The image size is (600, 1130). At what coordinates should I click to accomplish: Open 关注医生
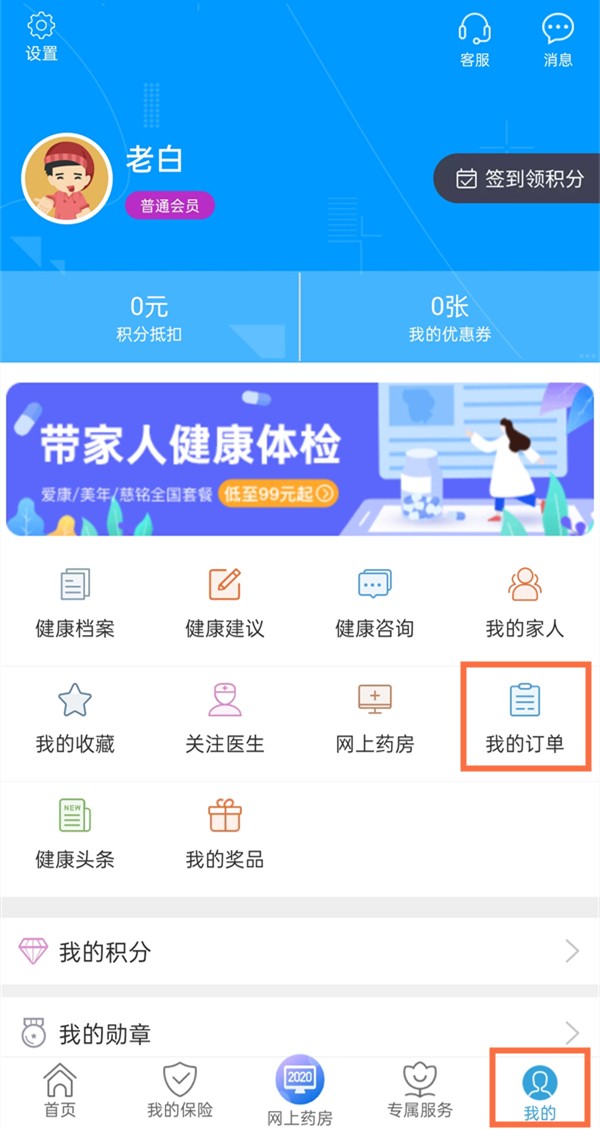(x=225, y=718)
